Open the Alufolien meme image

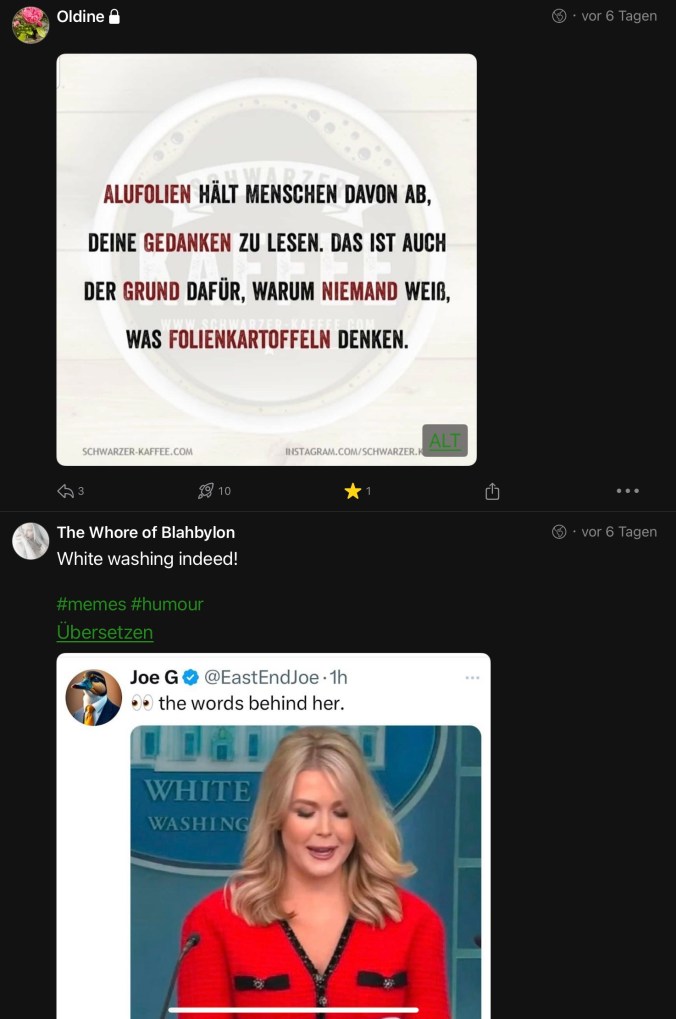[266, 259]
